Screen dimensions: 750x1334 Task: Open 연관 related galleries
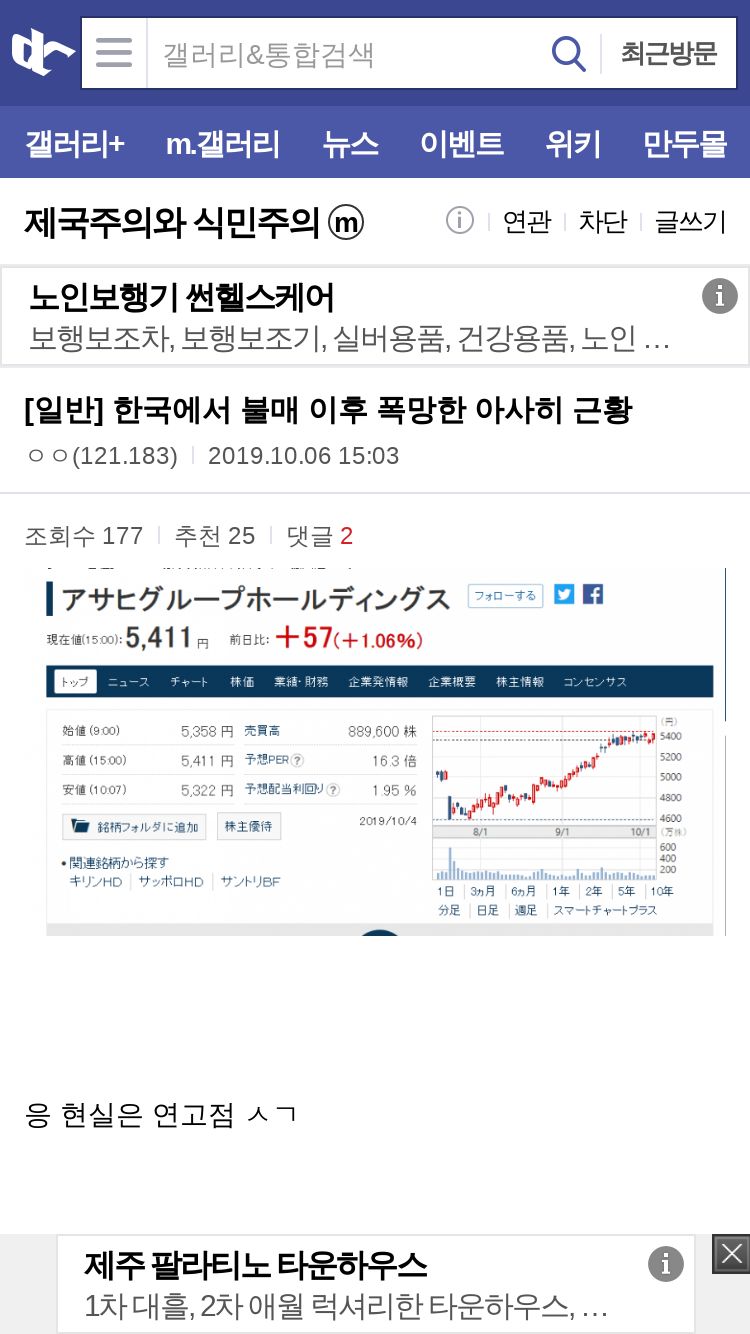(x=527, y=222)
